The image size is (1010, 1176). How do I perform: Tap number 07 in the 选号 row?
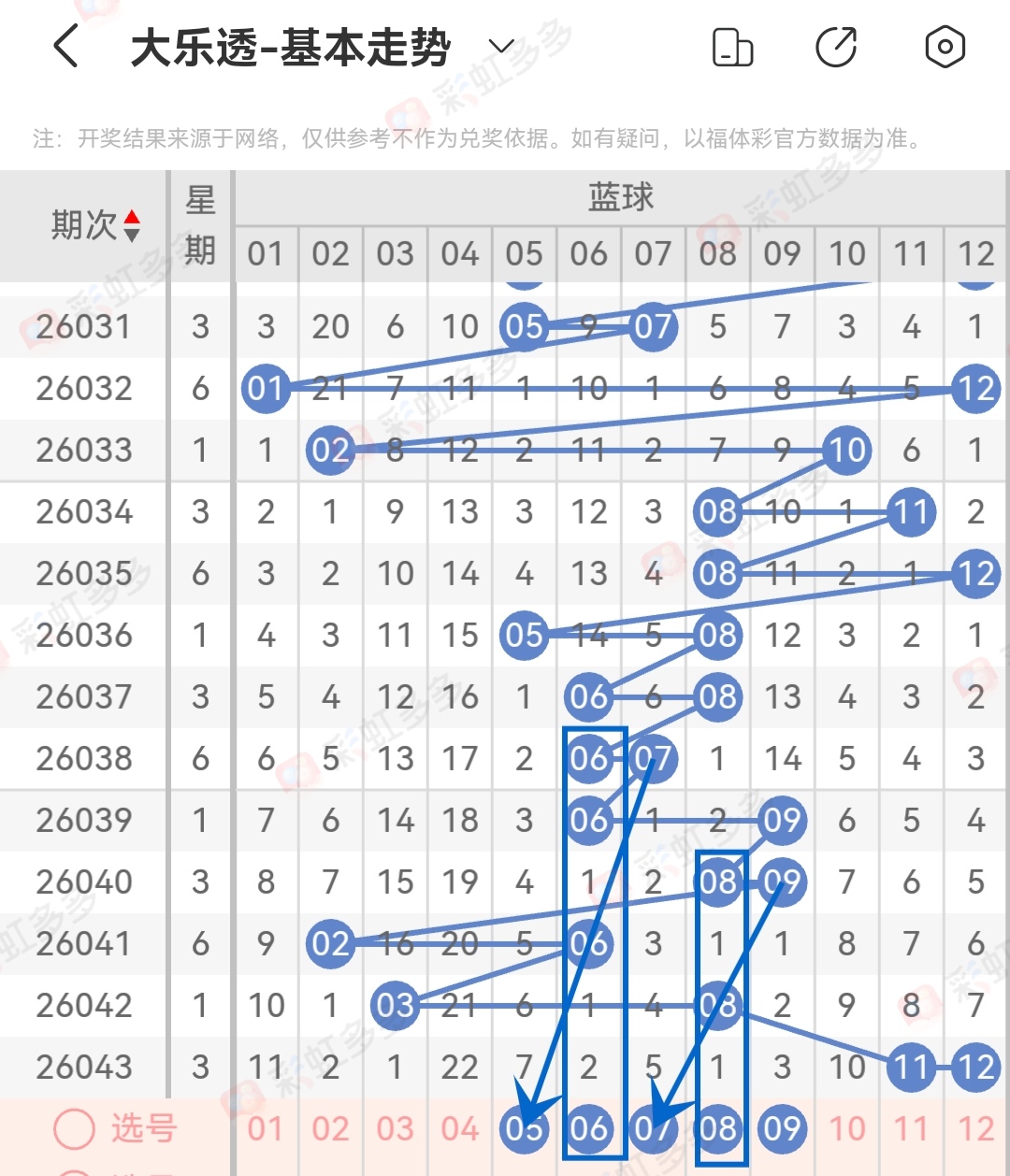[654, 1128]
